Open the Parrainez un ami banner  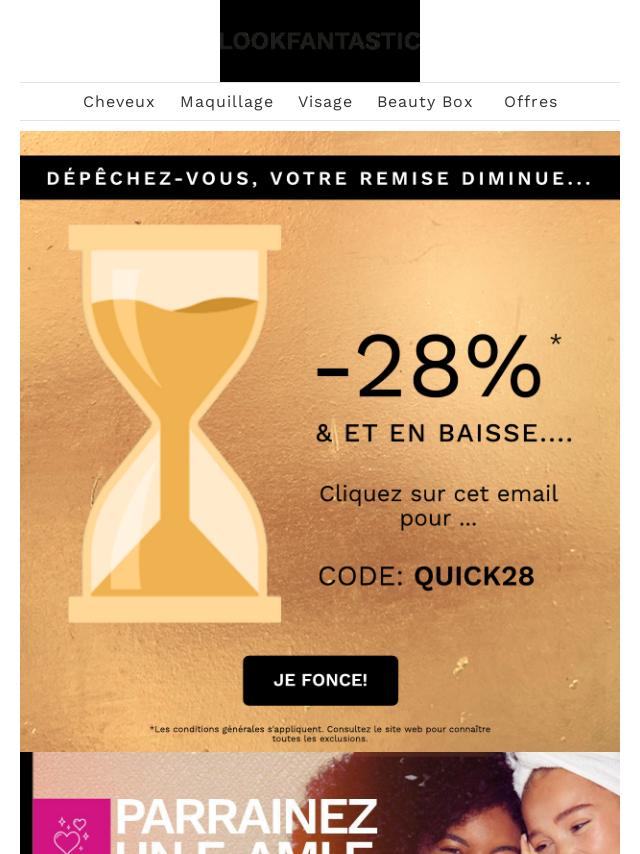coord(320,810)
